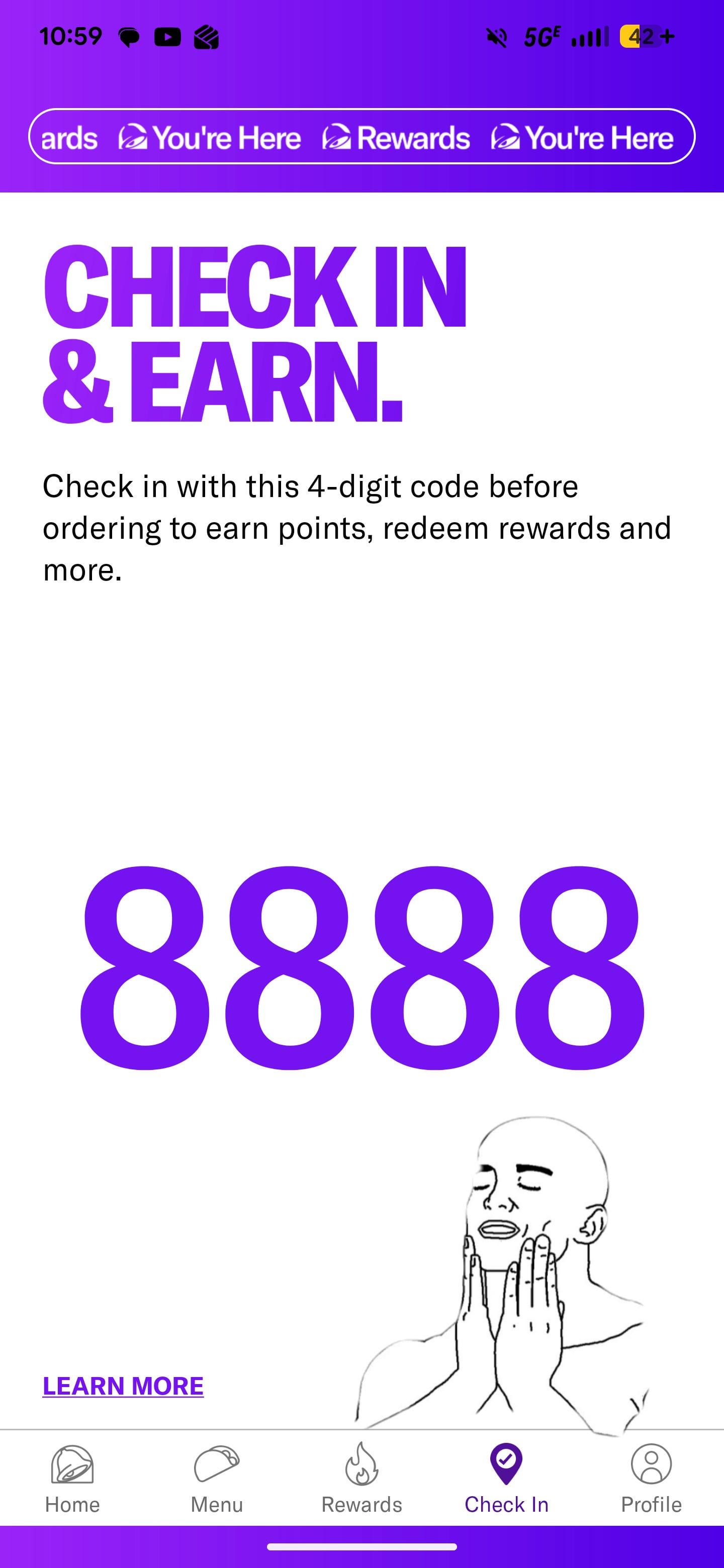Go to the Rewards tab
The image size is (724, 1568).
pyautogui.click(x=361, y=1478)
